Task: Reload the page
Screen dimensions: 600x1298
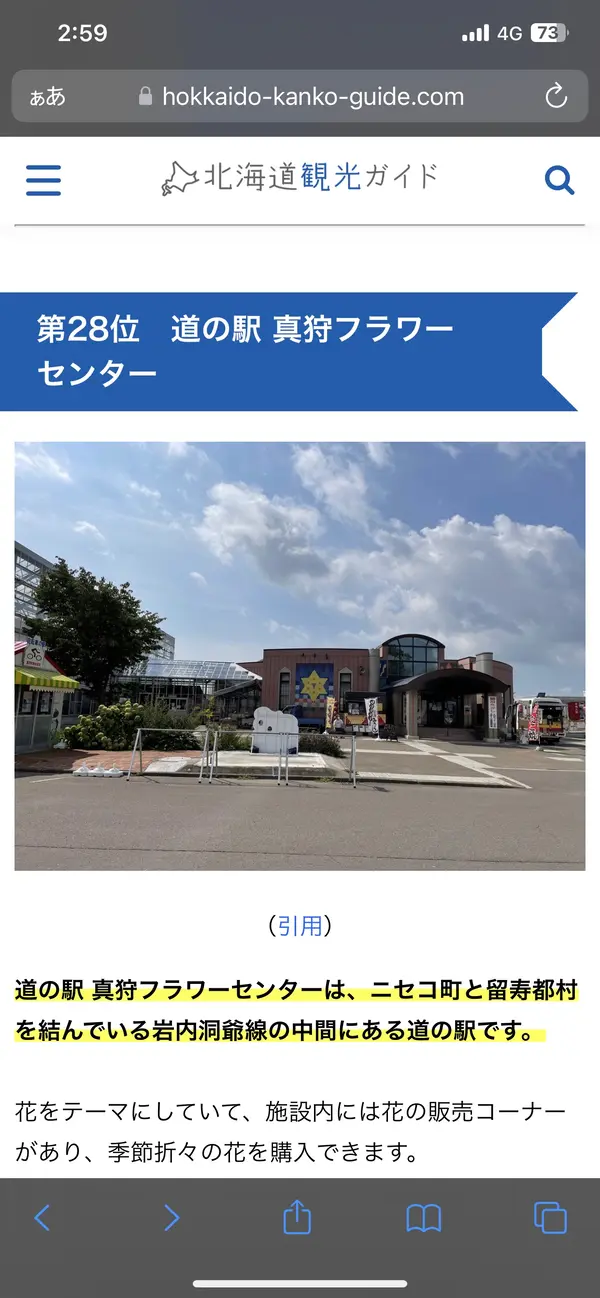Action: click(556, 97)
